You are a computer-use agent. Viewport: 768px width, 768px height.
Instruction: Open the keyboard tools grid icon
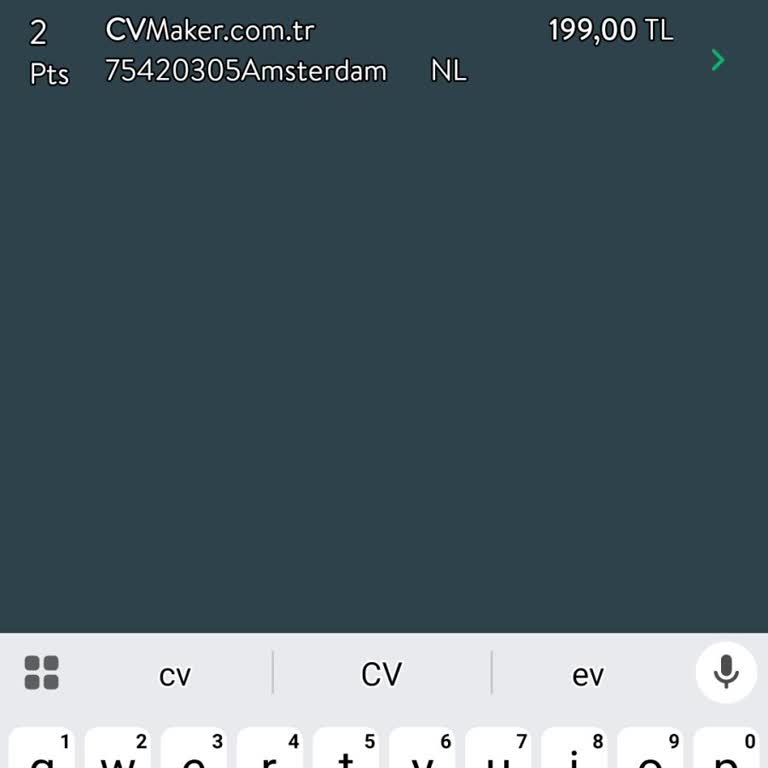pyautogui.click(x=42, y=673)
